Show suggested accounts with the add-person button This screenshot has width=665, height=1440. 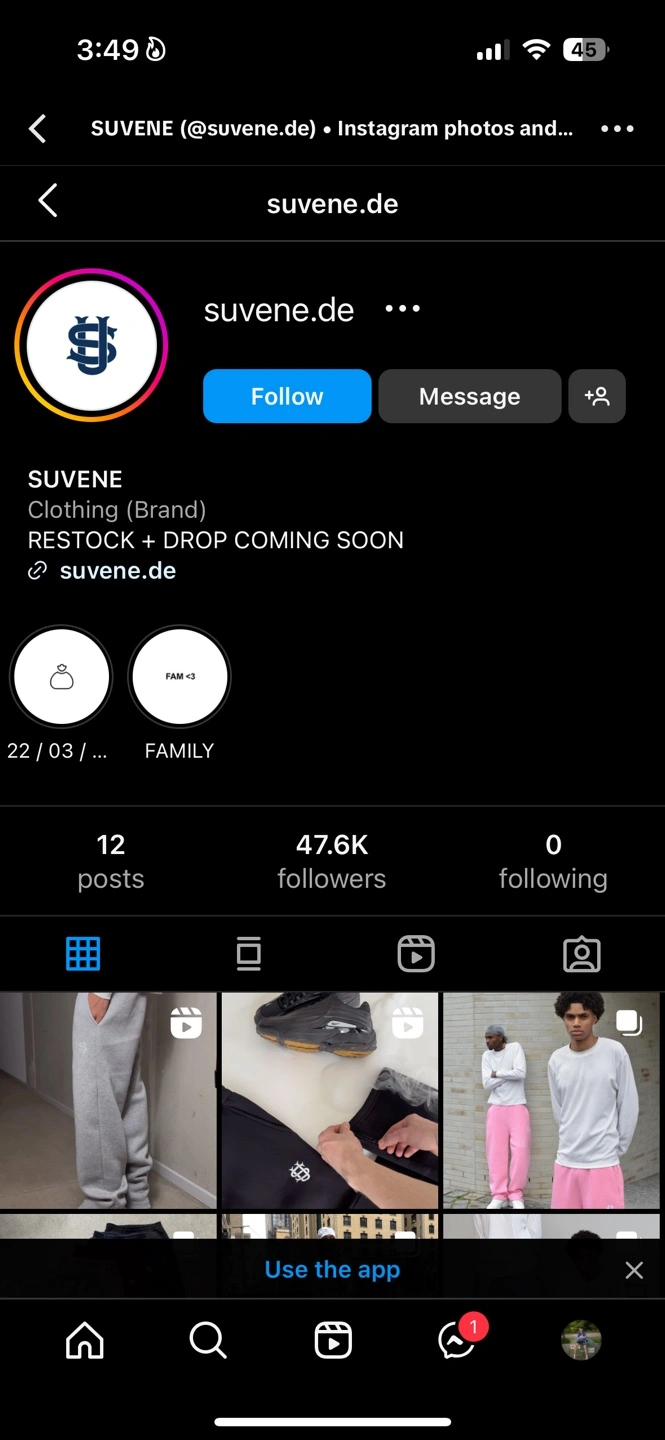[x=597, y=396]
